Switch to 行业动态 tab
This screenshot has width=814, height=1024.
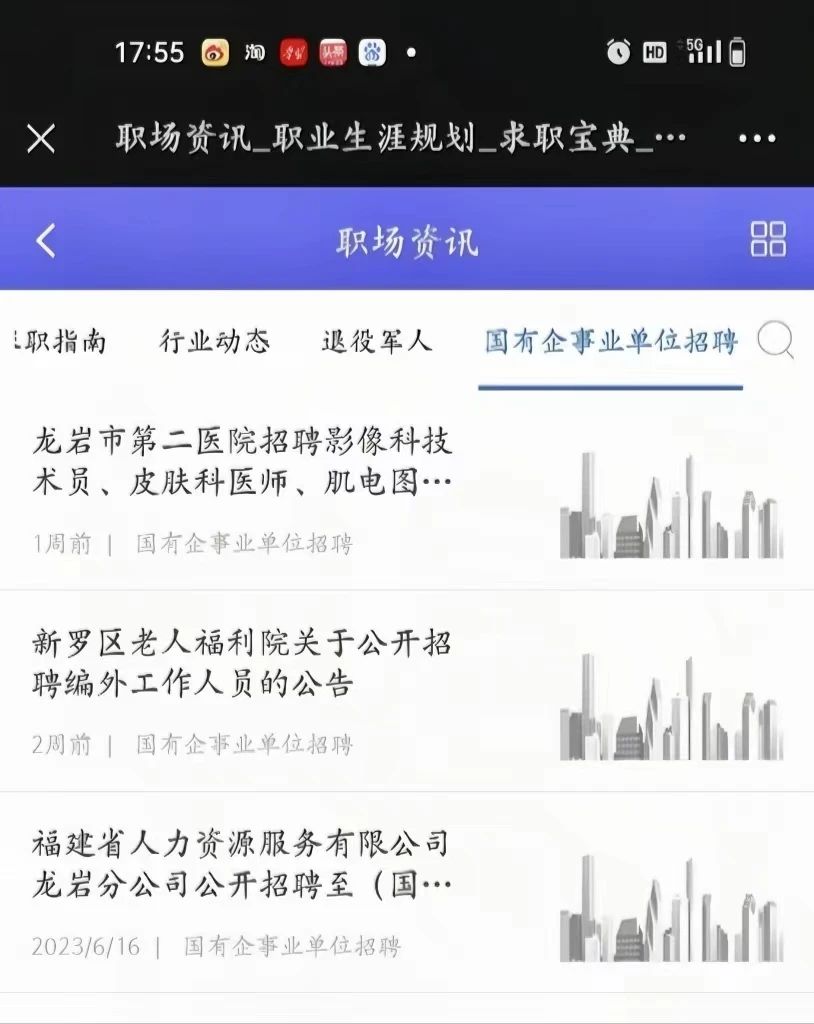(215, 342)
